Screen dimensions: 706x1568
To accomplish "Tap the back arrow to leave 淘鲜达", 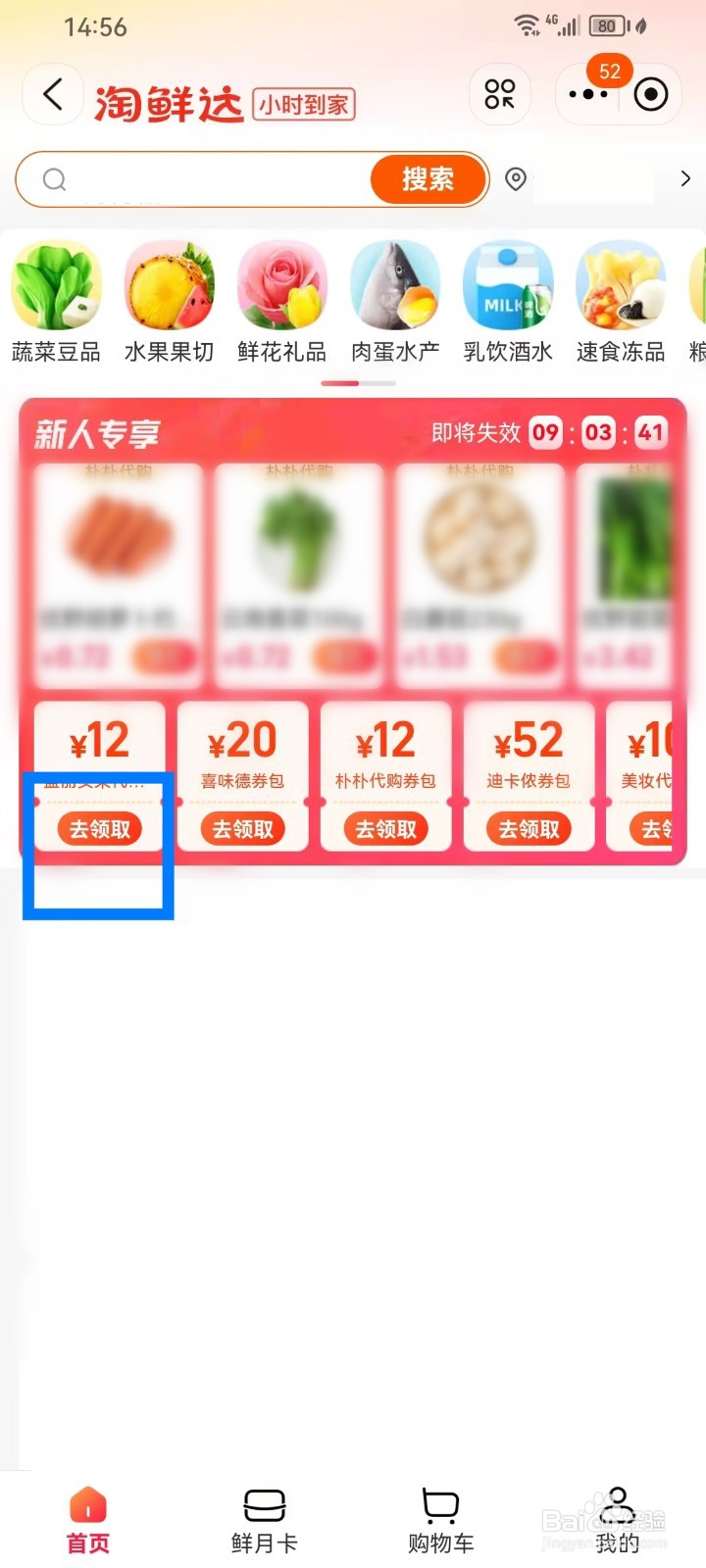I will [x=53, y=94].
